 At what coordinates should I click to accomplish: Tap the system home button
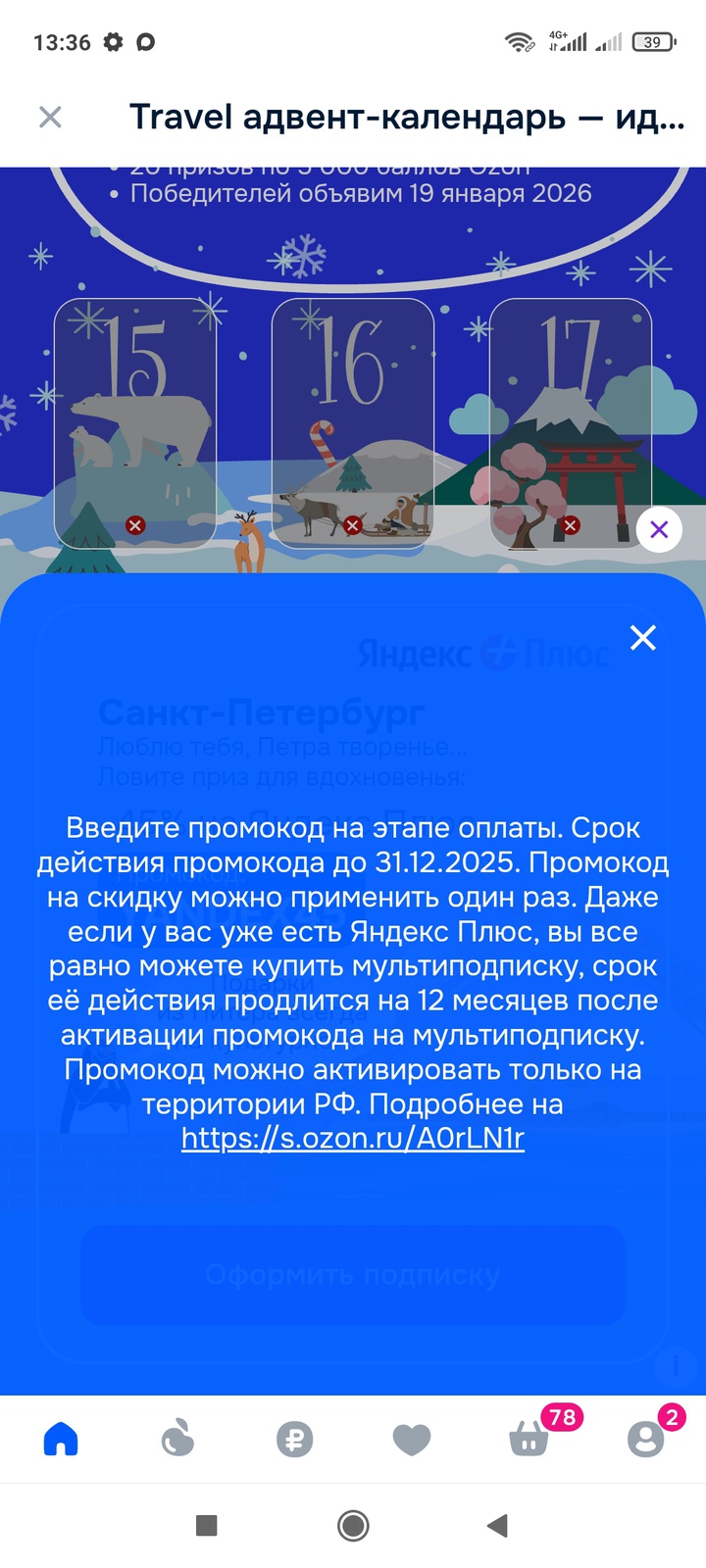[353, 1525]
